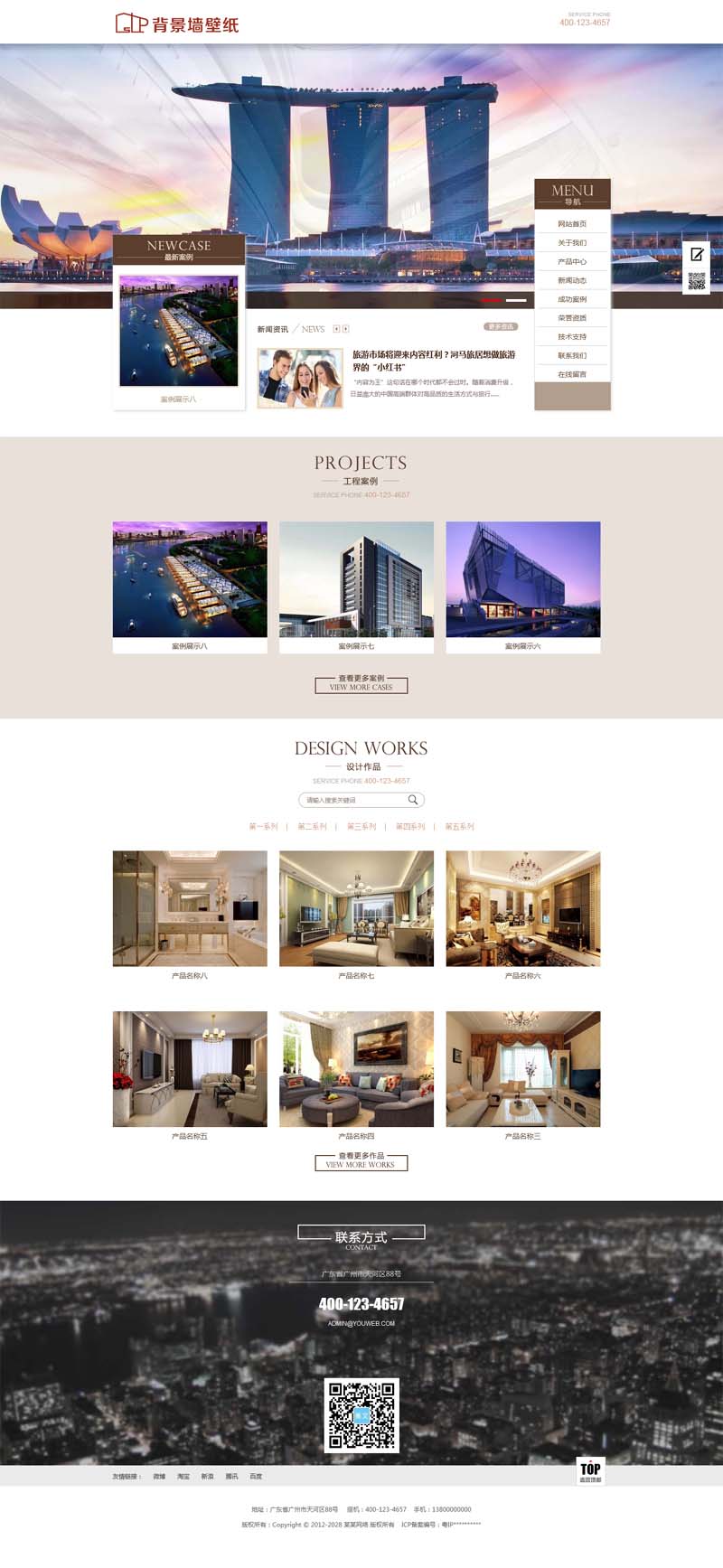Return to top with the TOP button
Image resolution: width=723 pixels, height=1568 pixels.
(x=589, y=1471)
